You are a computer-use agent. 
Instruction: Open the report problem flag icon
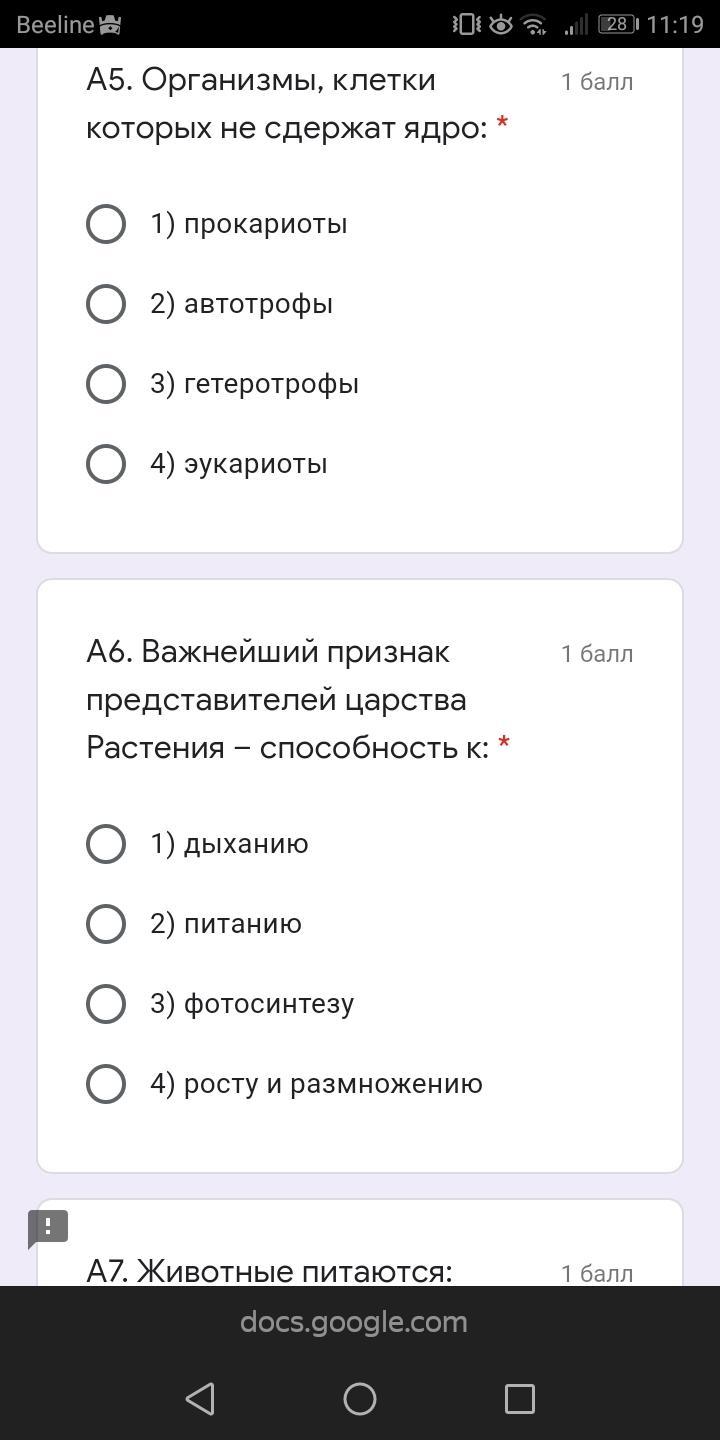(x=47, y=1229)
